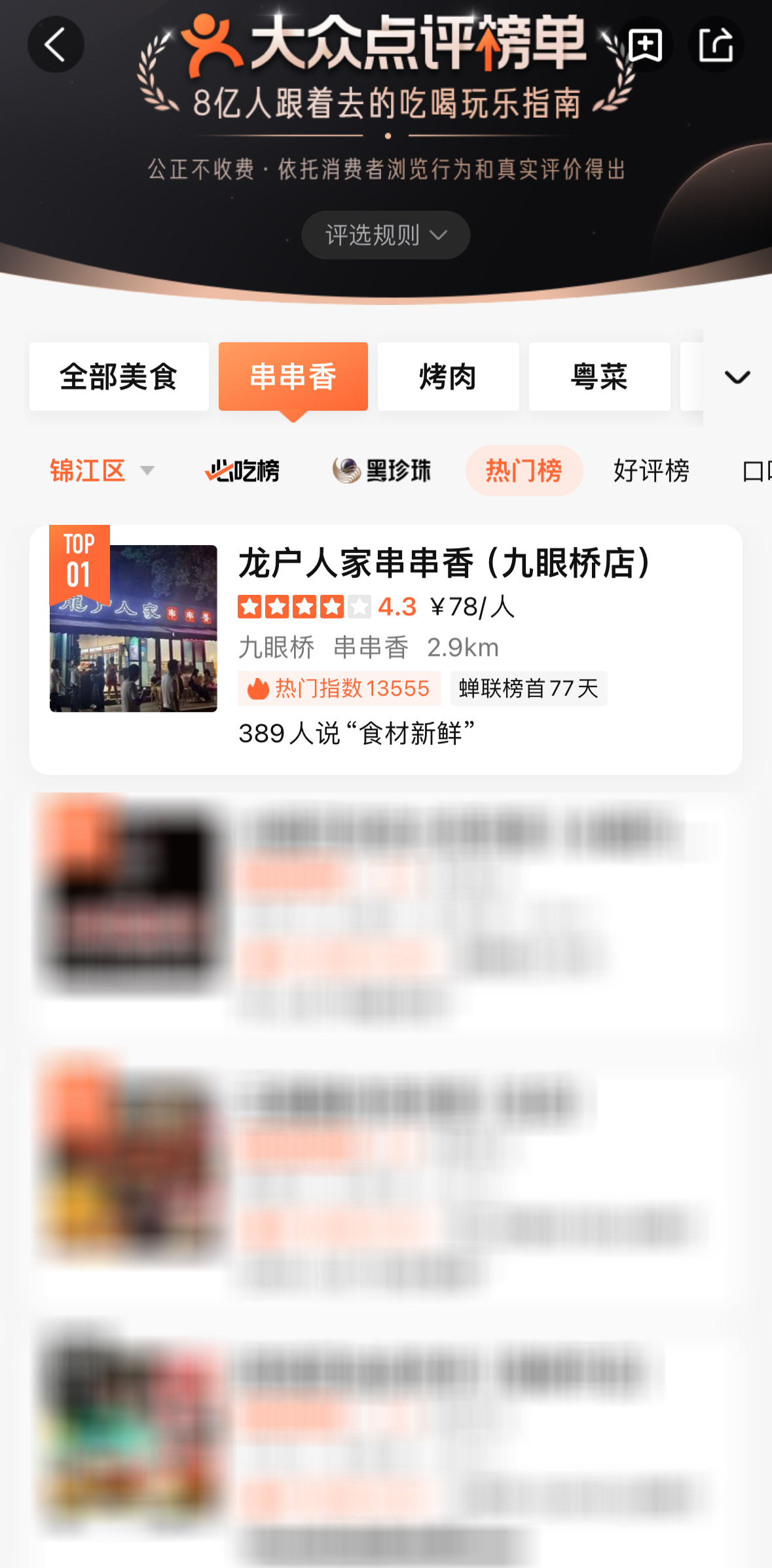Share this ranking list
This screenshot has height=1568, width=772.
click(716, 45)
